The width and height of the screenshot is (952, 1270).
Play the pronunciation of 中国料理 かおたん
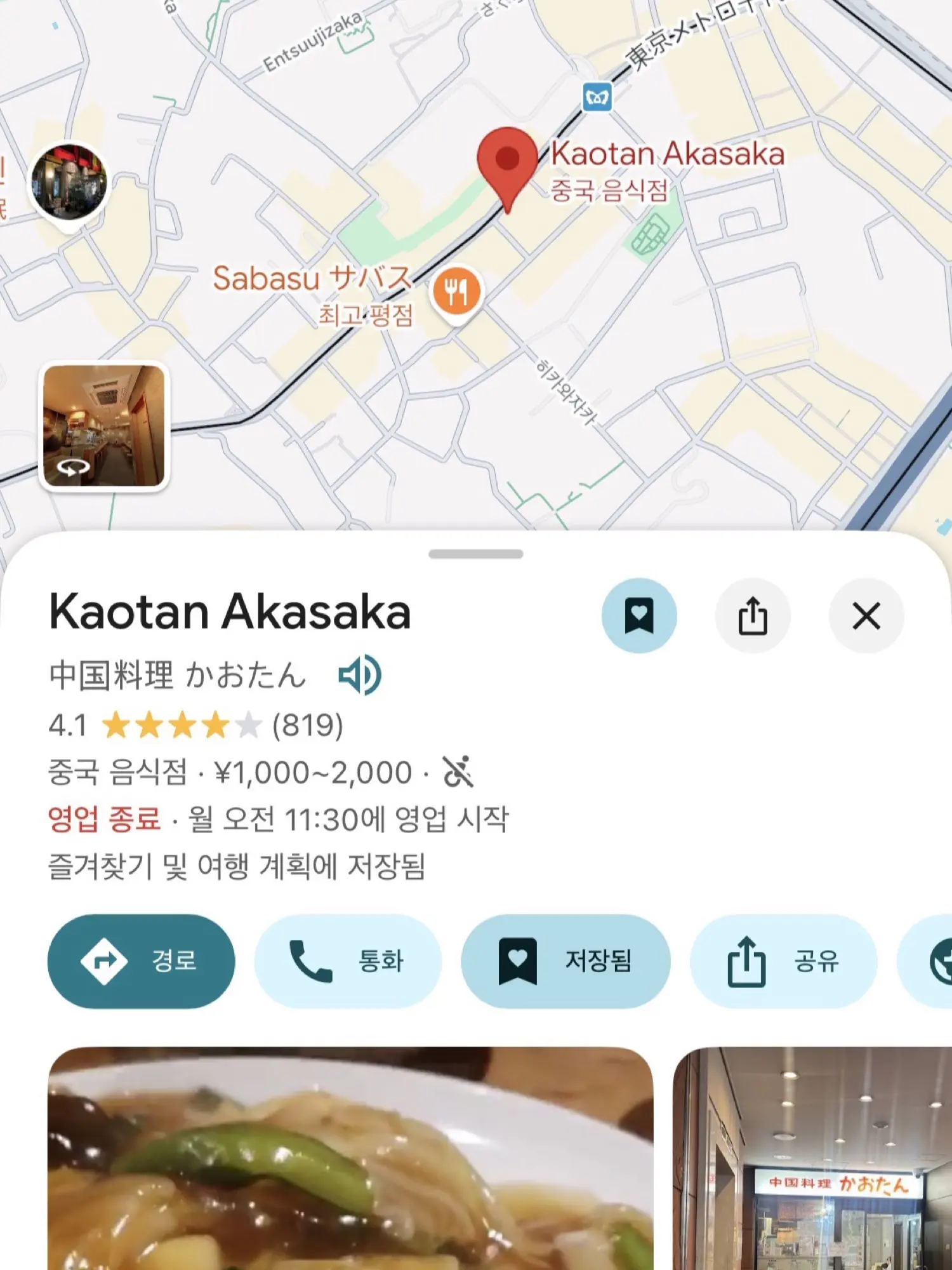(359, 676)
